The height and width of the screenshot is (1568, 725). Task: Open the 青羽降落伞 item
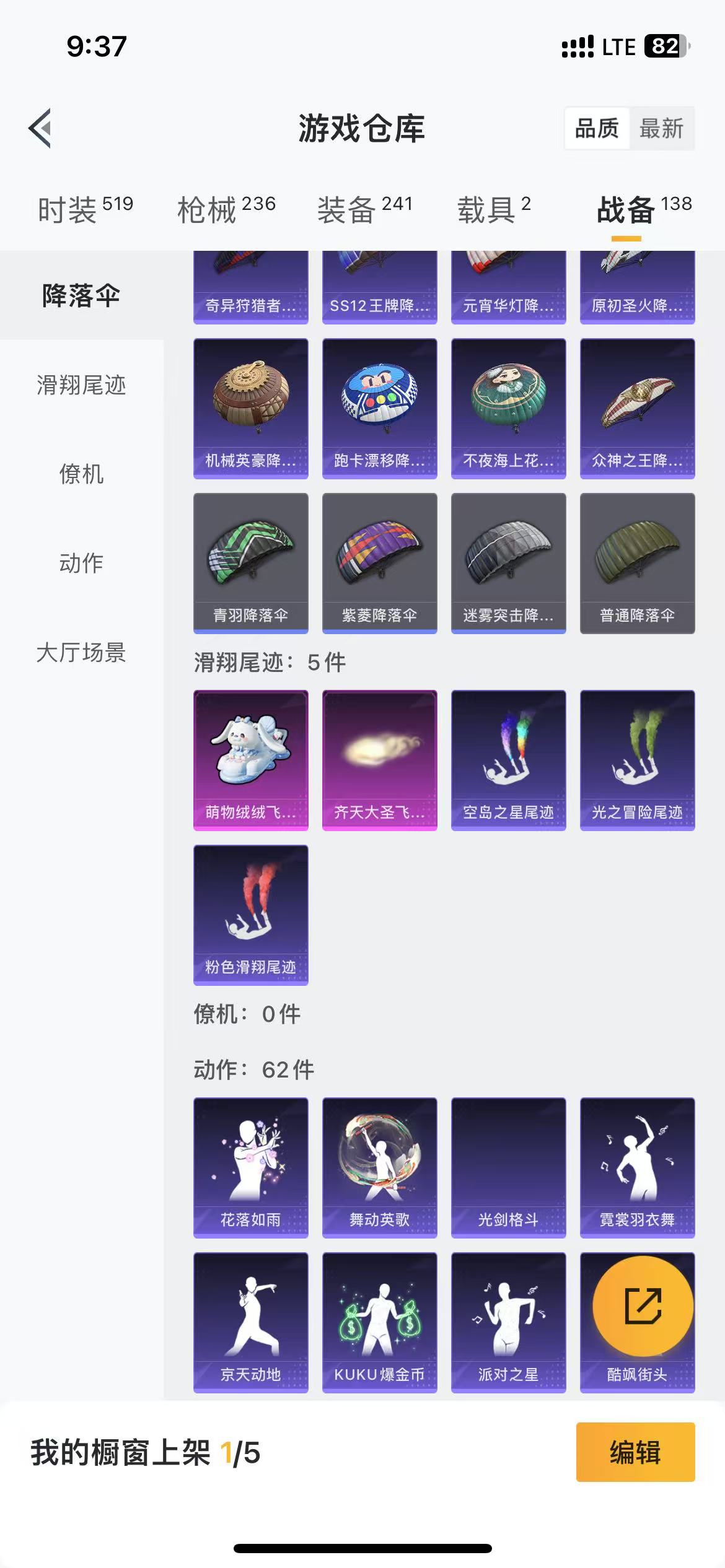[x=251, y=564]
